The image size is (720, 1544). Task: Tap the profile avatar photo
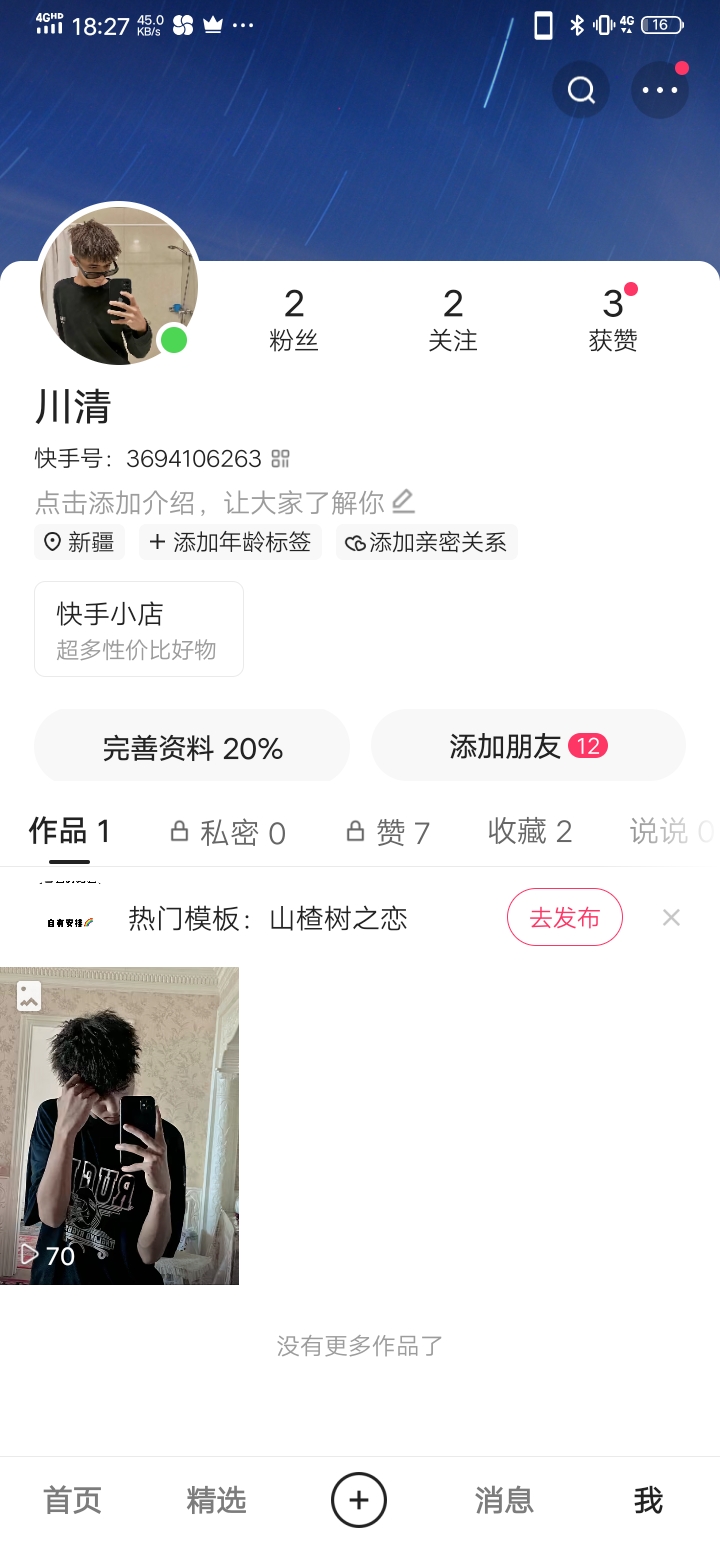coord(119,285)
